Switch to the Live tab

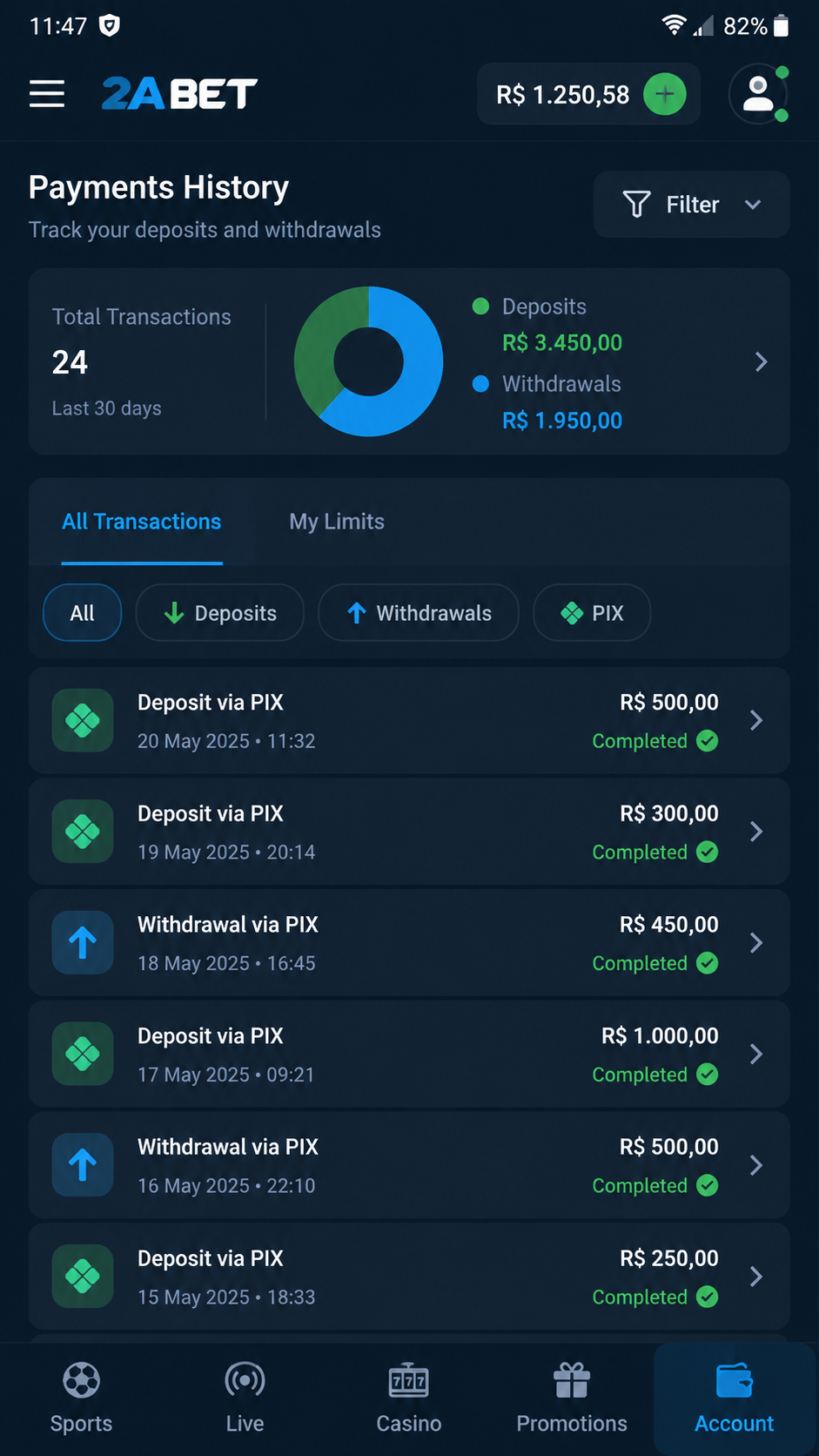(x=245, y=1399)
